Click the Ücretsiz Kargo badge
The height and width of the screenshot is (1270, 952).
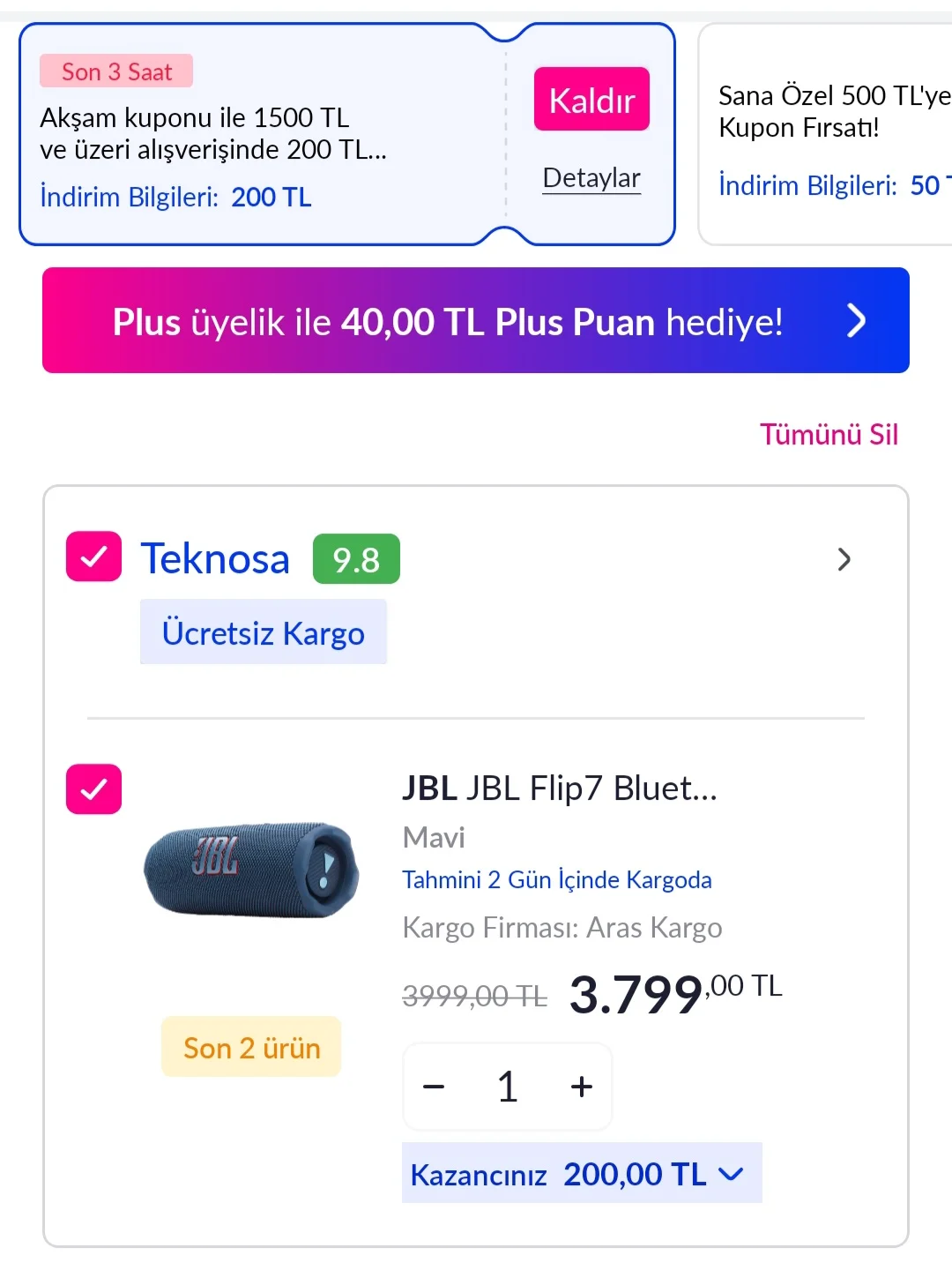pos(263,631)
